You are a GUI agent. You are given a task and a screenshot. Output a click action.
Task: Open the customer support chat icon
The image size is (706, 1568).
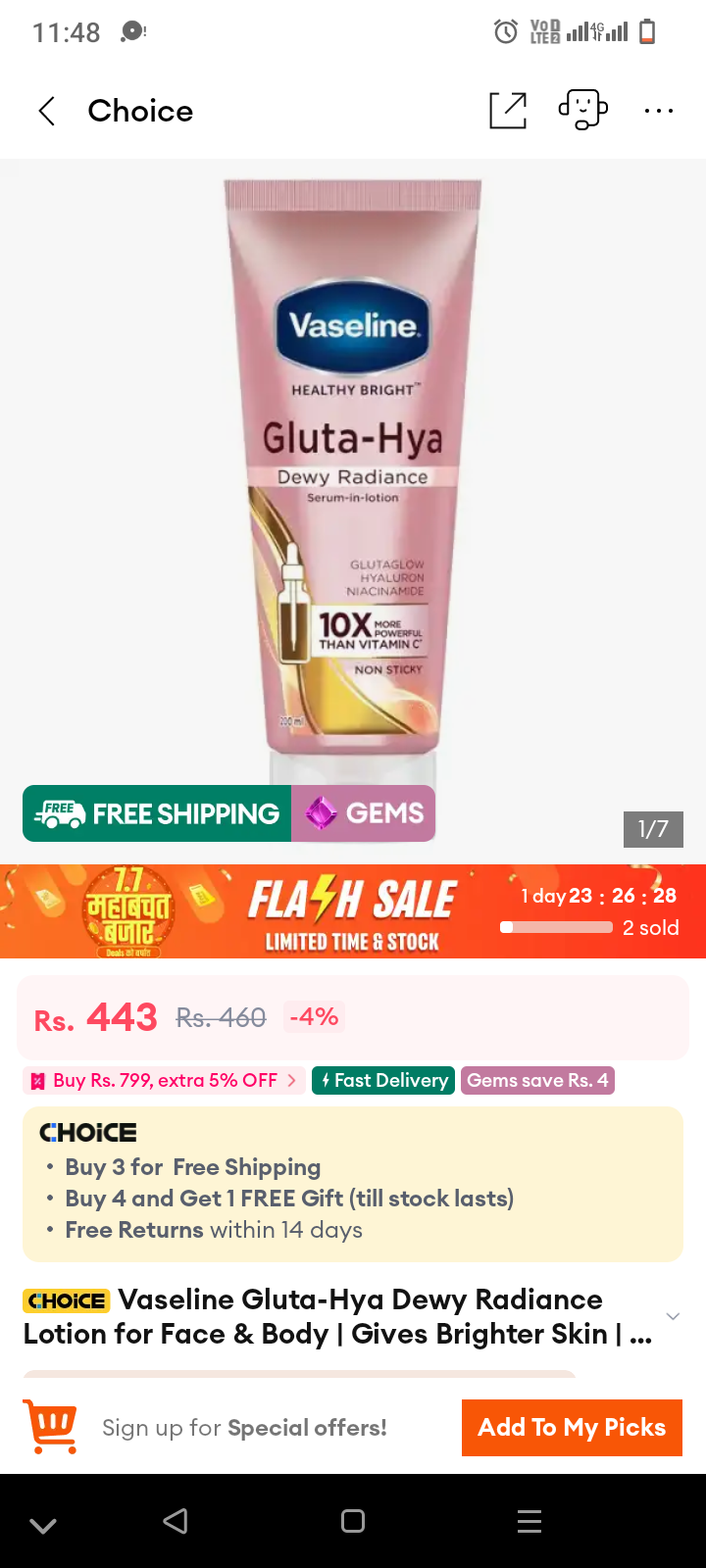583,110
